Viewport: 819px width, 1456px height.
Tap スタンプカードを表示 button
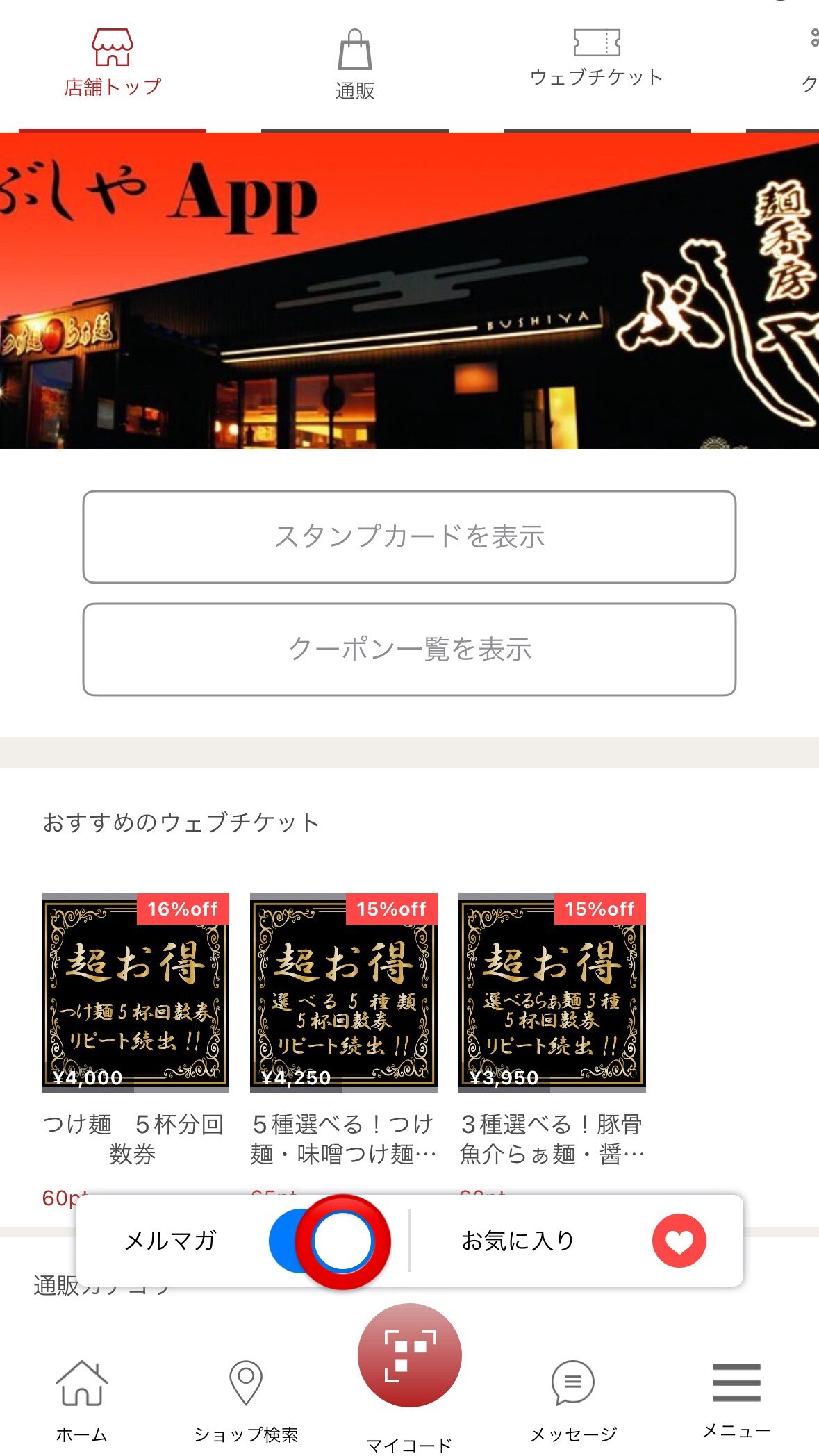(409, 537)
